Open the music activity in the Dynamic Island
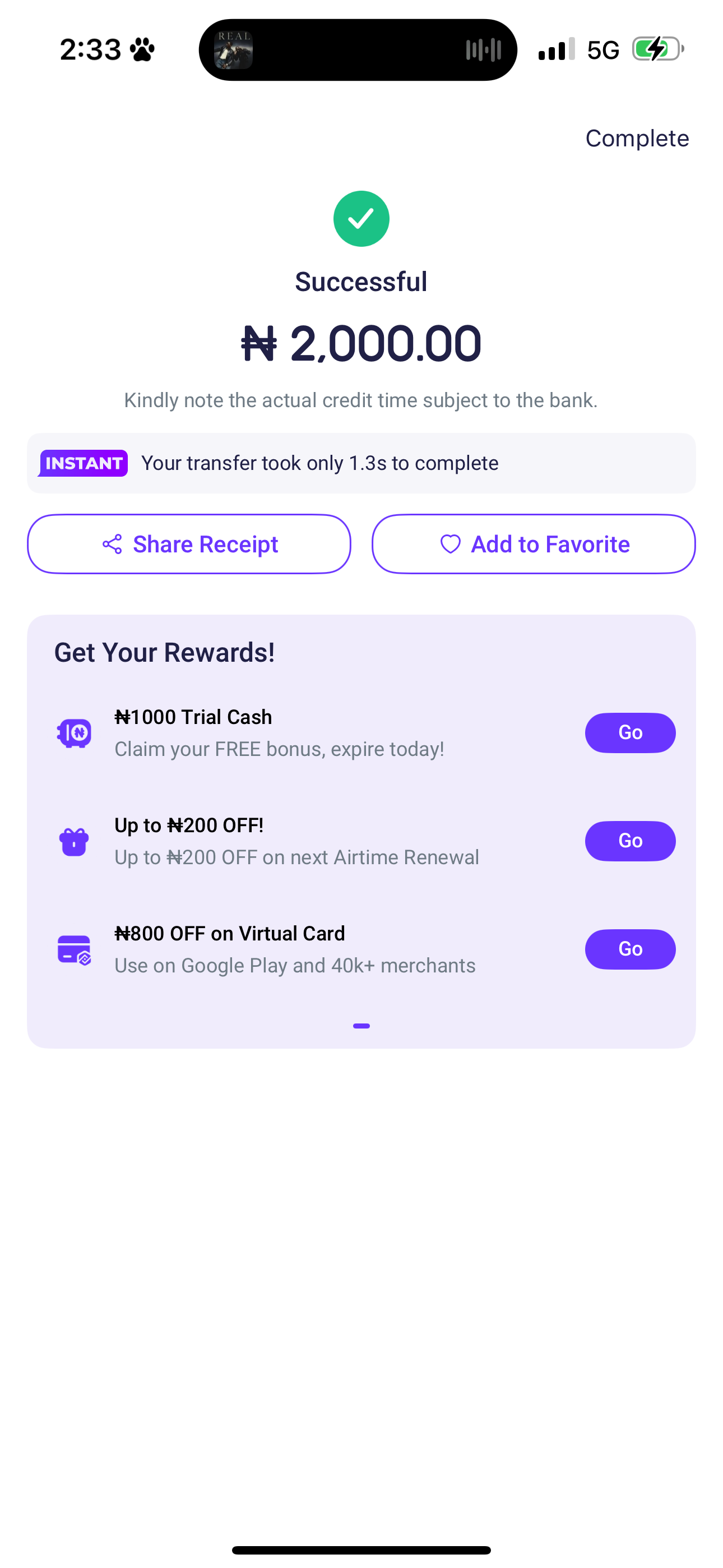The image size is (723, 1568). (x=358, y=50)
